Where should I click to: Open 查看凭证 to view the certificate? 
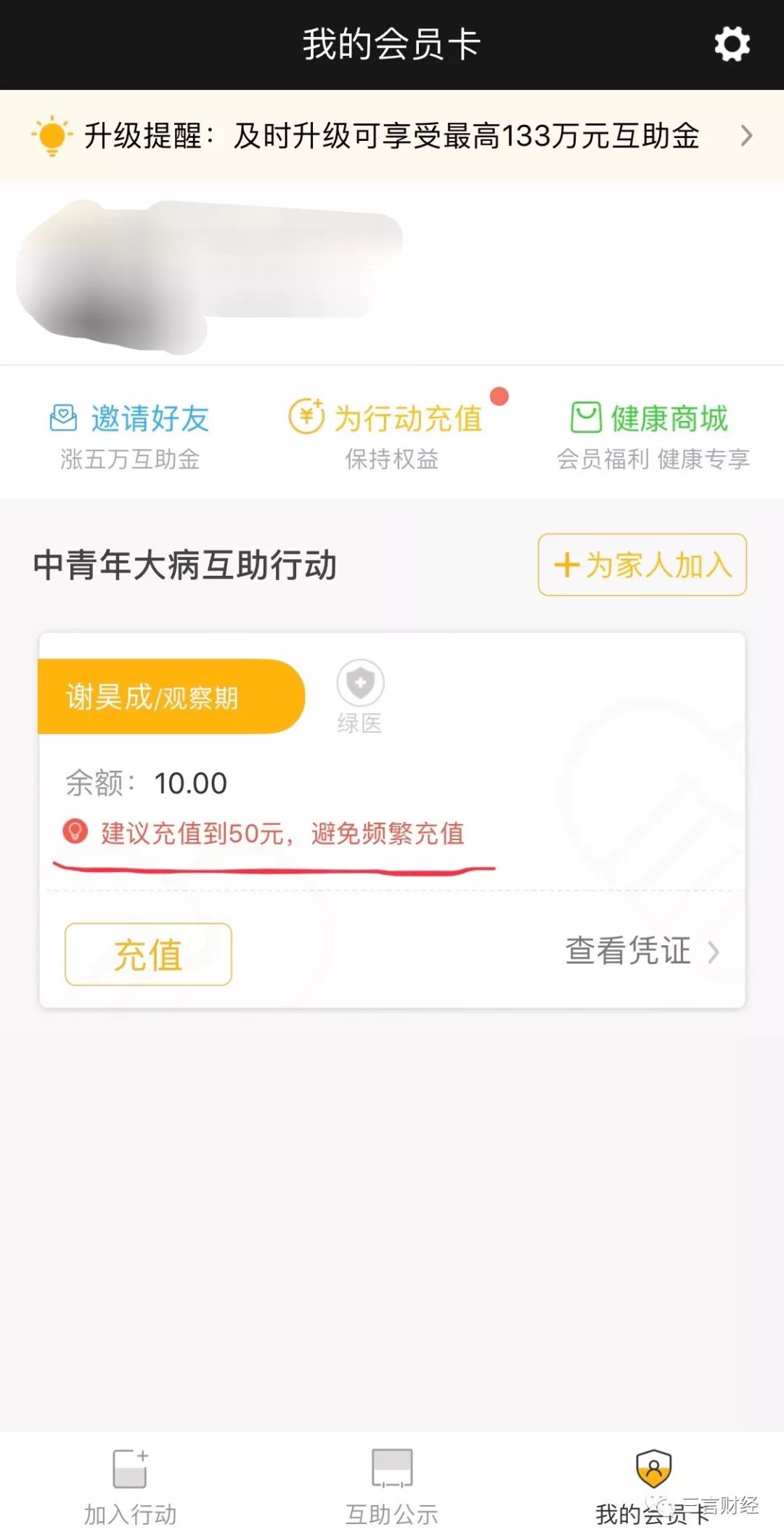(x=642, y=951)
